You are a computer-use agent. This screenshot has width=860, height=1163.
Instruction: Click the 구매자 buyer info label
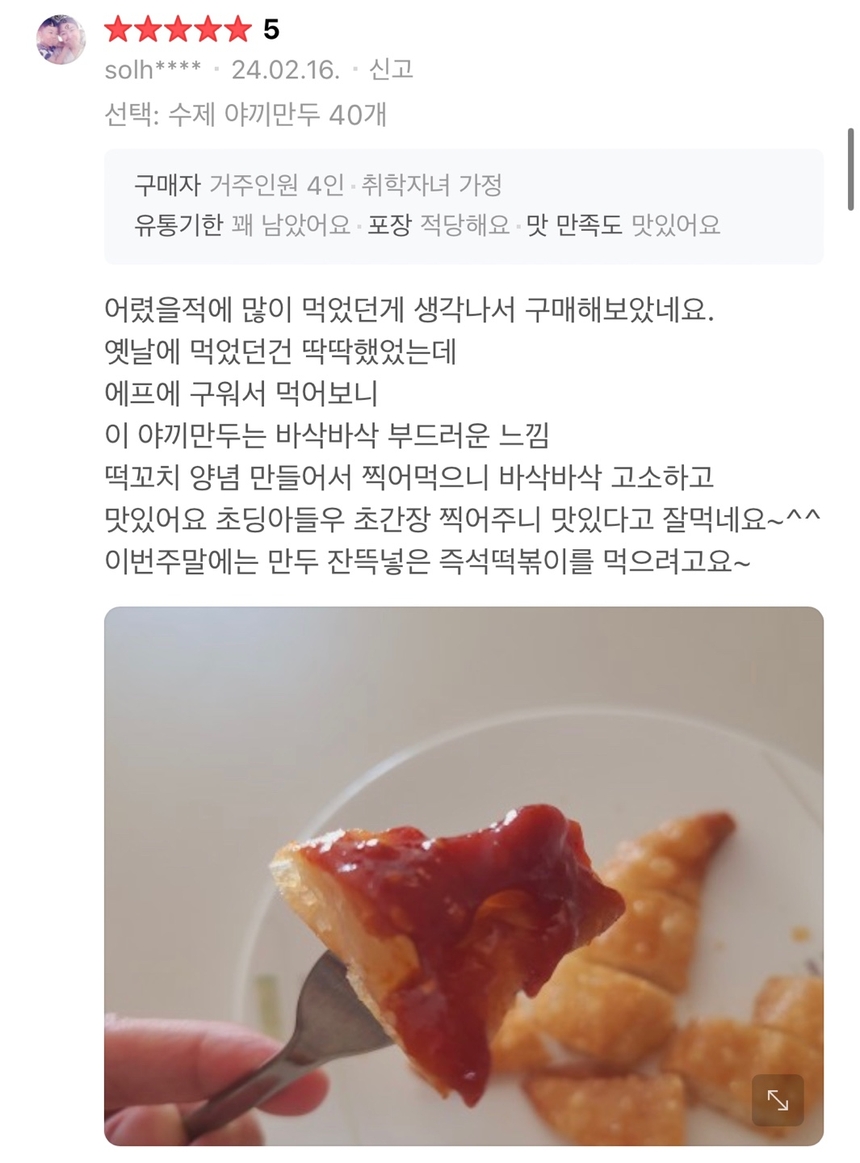tap(162, 184)
